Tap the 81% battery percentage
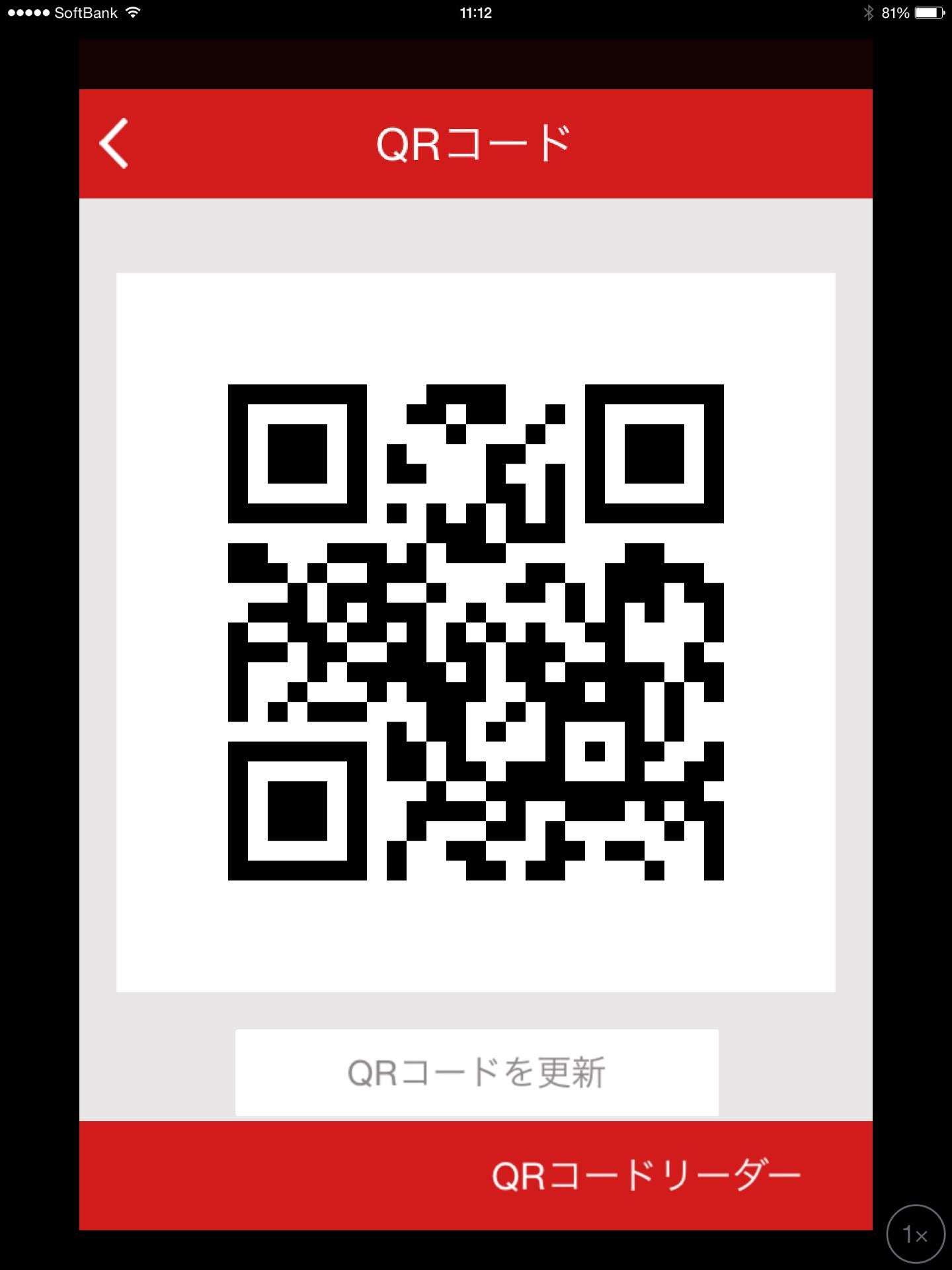Viewport: 952px width, 1270px height. point(898,11)
